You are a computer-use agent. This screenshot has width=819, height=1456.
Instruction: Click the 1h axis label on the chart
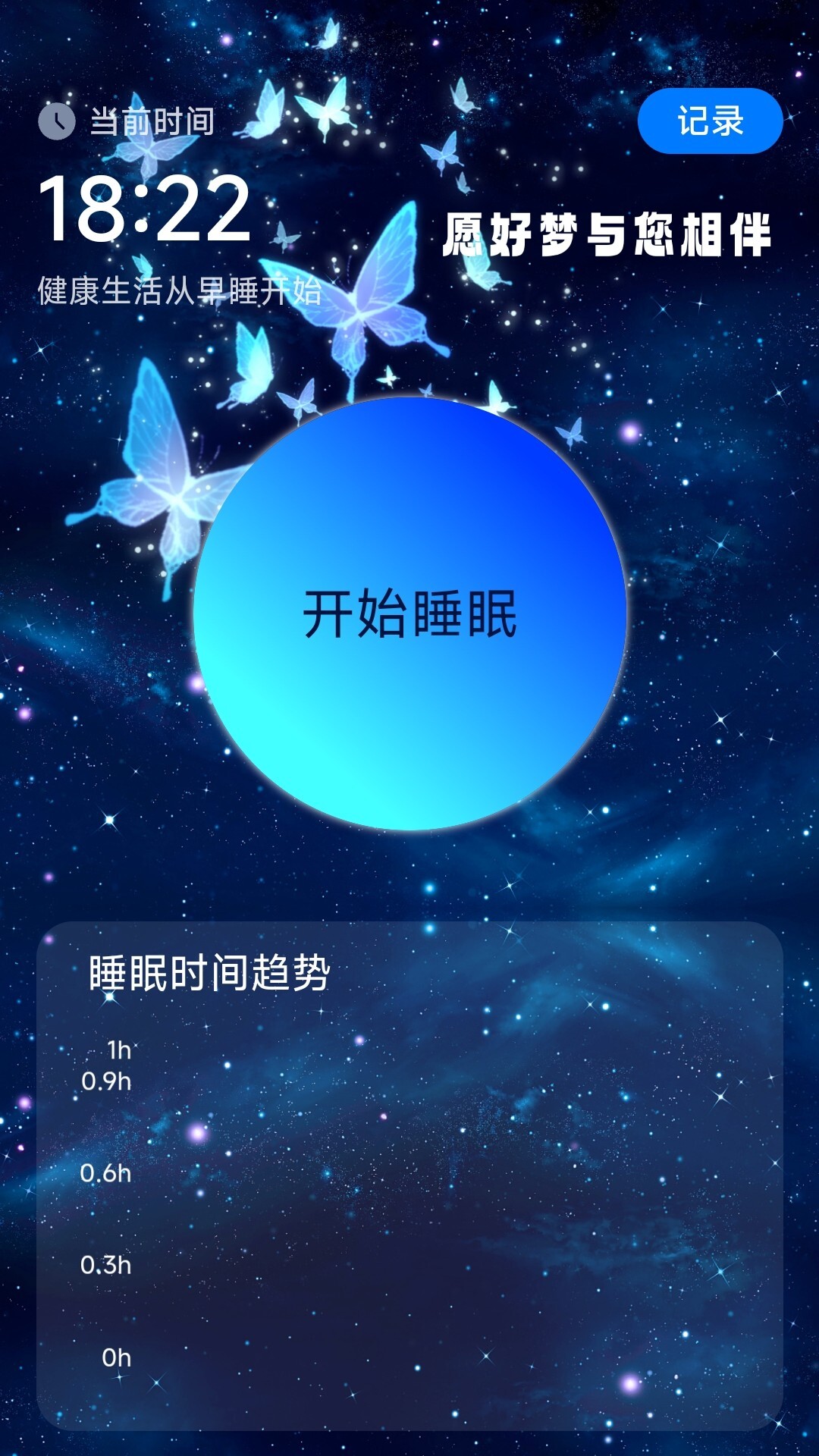click(x=119, y=1048)
